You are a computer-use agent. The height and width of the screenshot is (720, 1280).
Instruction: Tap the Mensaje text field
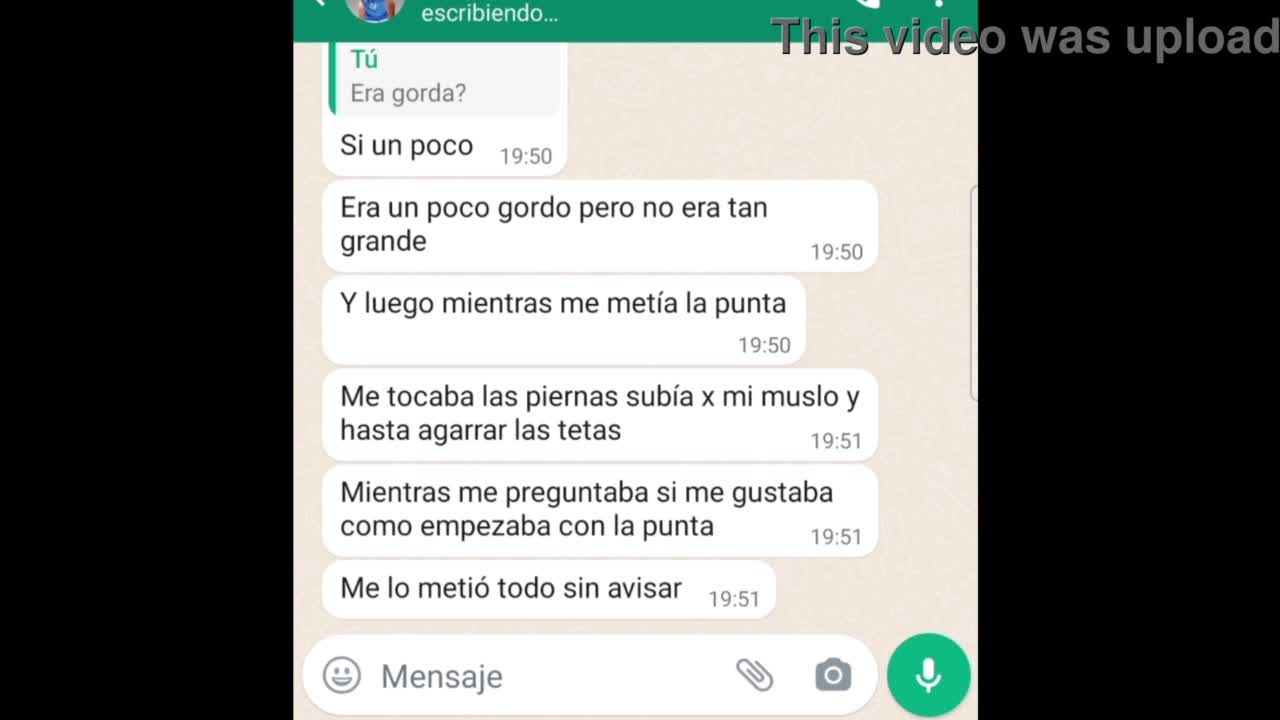click(x=540, y=676)
